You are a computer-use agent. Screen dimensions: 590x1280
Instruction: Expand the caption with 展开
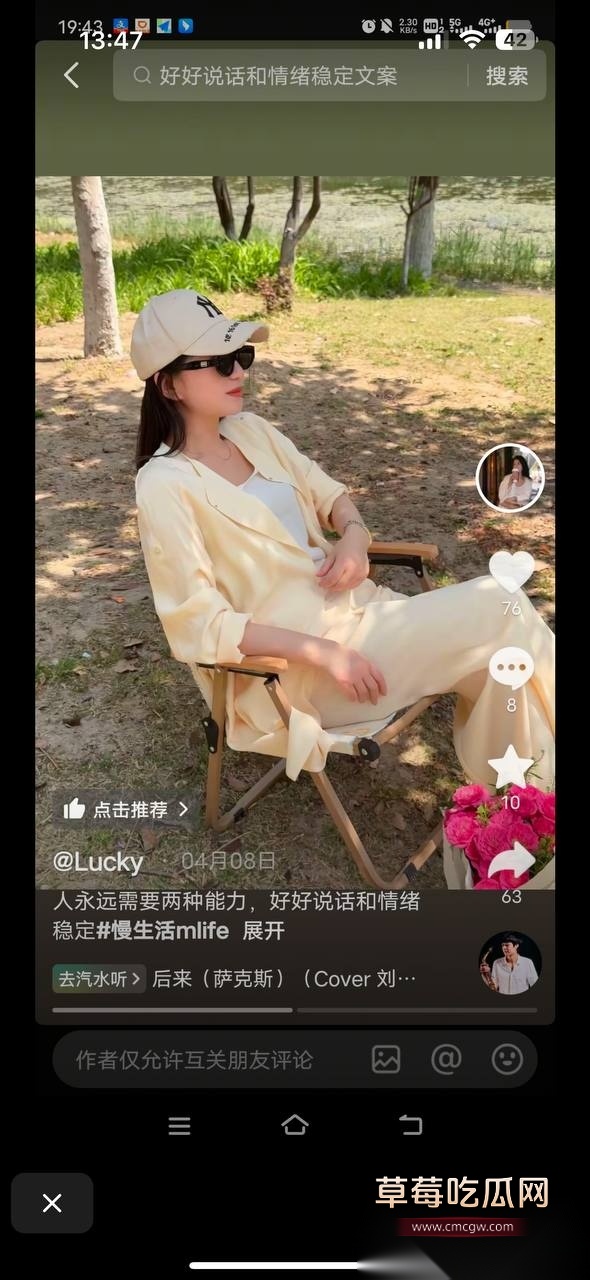point(264,931)
